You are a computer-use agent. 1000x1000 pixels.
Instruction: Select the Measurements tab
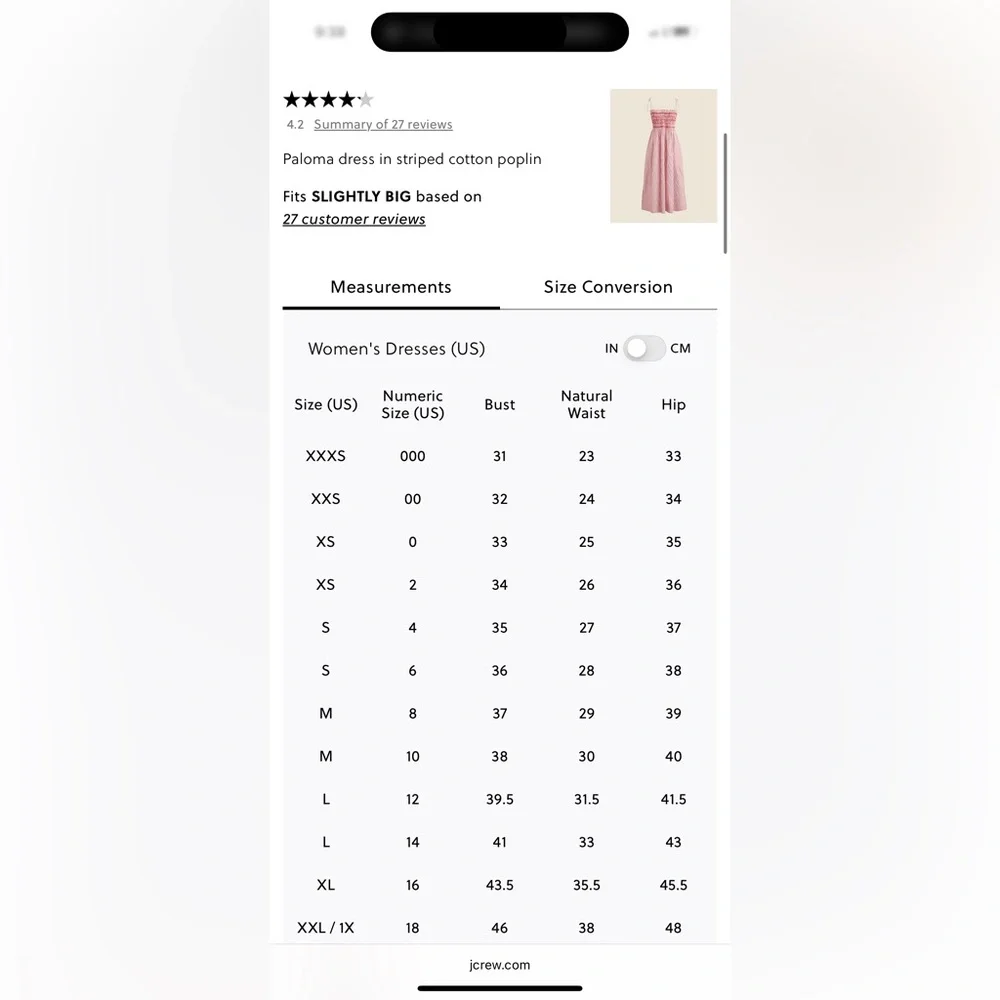[391, 287]
